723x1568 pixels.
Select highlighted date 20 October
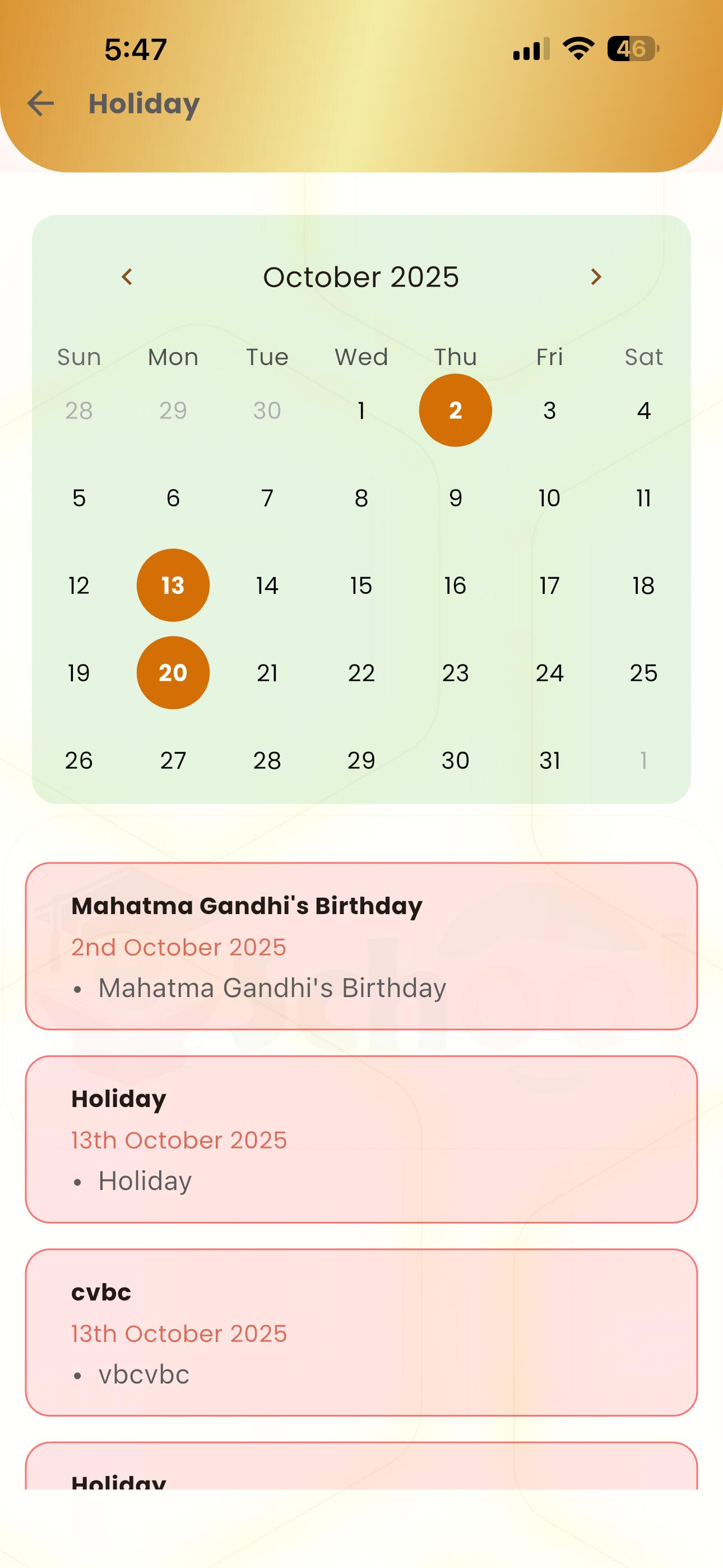[173, 672]
